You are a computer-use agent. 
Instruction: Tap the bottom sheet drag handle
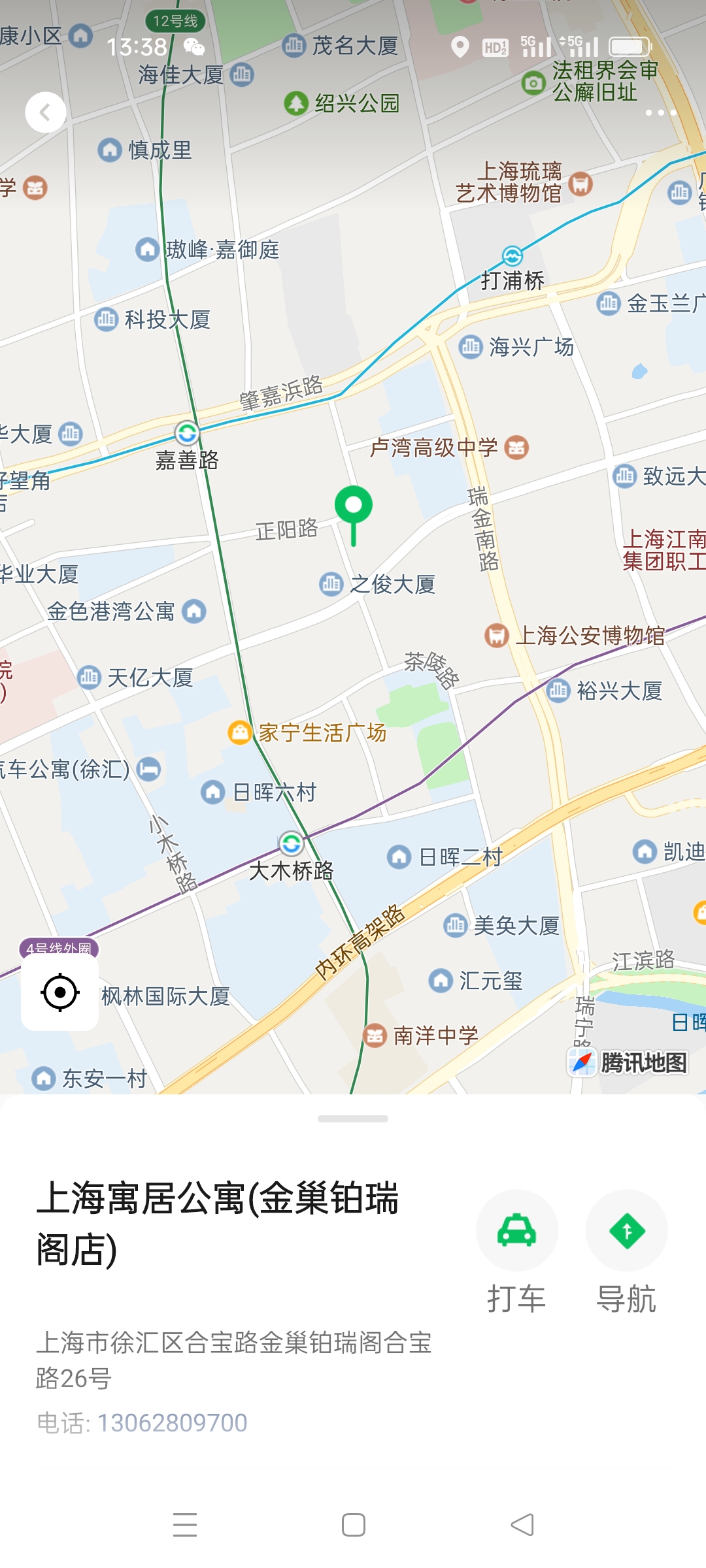point(353,1119)
